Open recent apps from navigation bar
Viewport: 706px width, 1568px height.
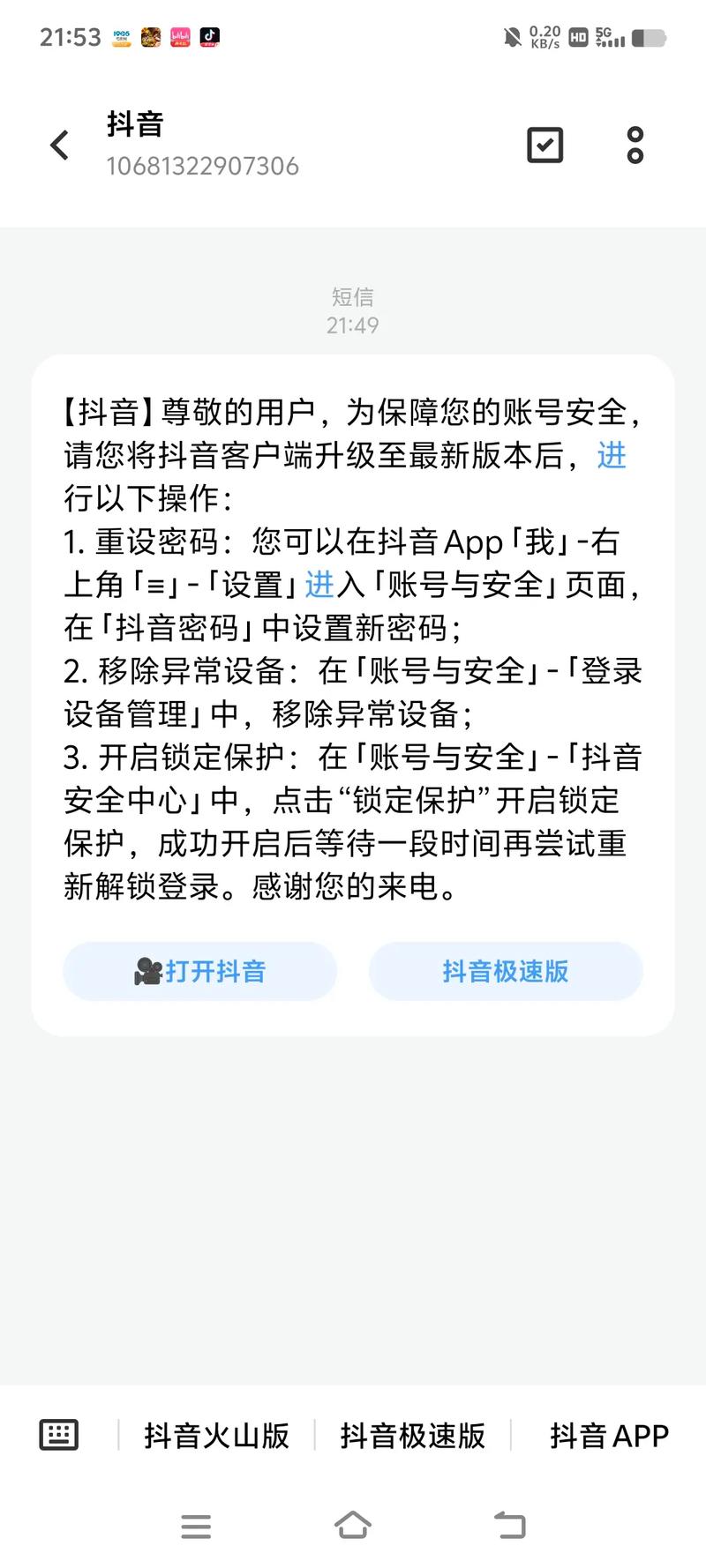[x=196, y=1526]
